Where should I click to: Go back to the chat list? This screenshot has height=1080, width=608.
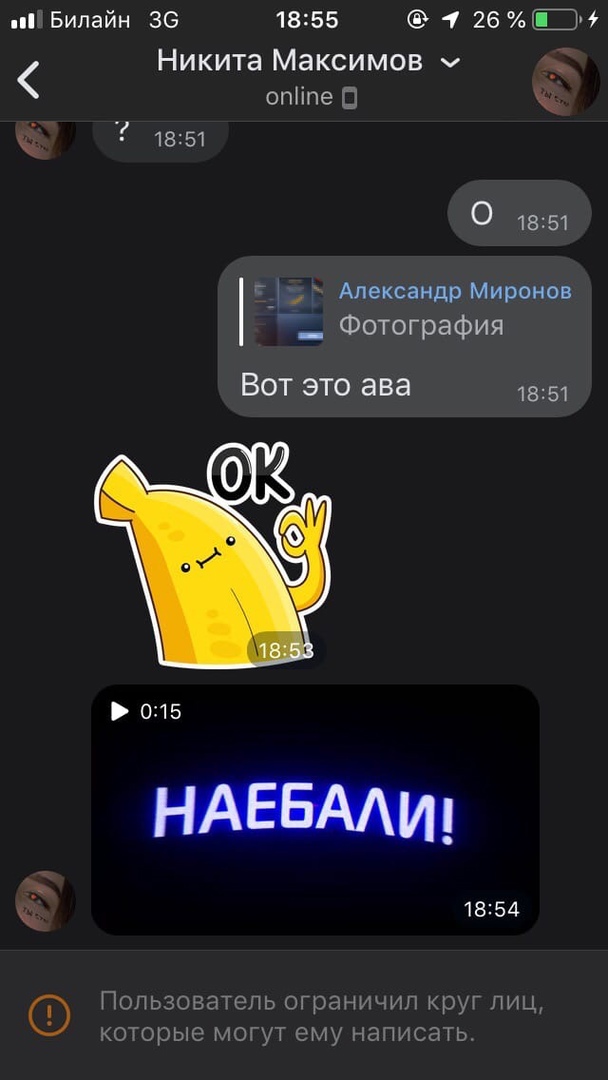(x=29, y=79)
